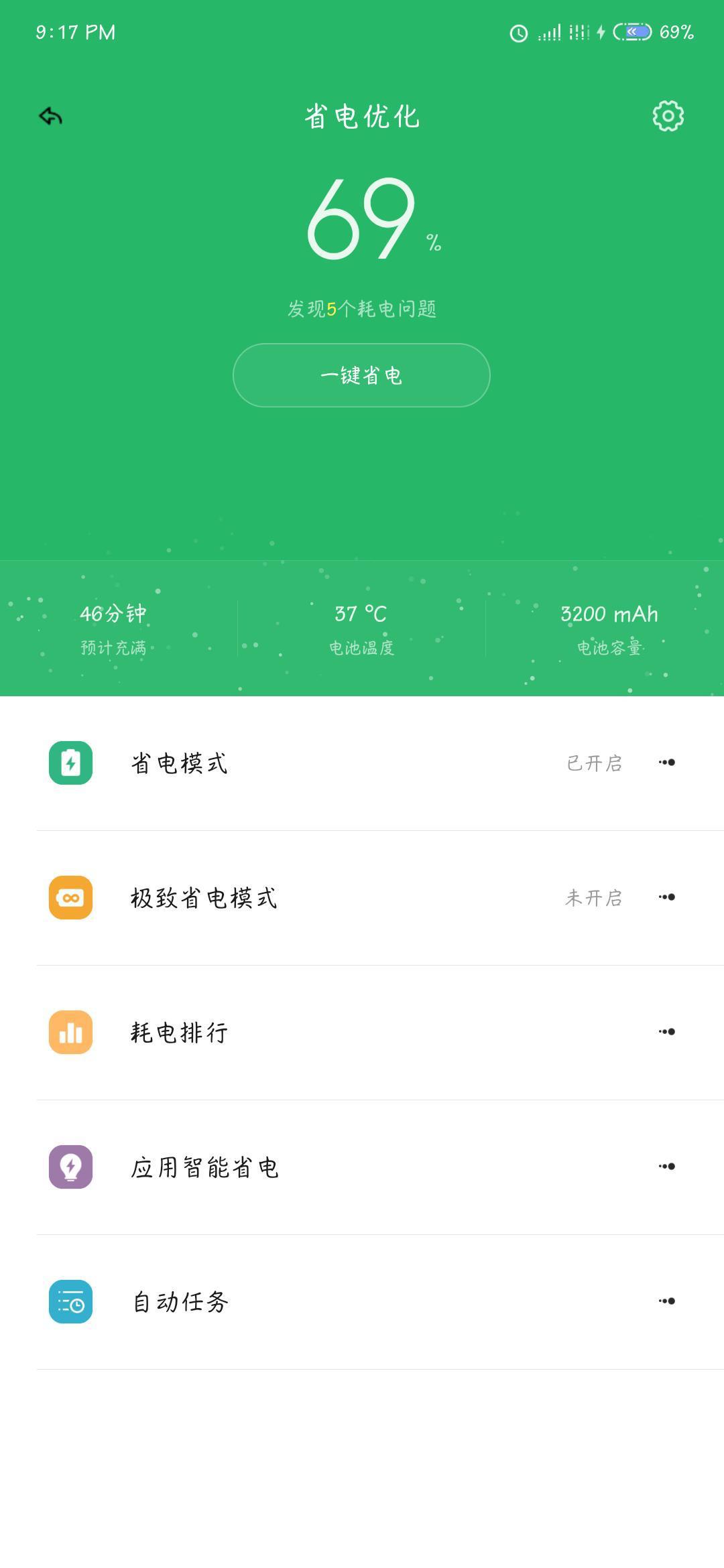Open the 发现5个耗电问题 notice
The image size is (724, 1568).
point(362,308)
